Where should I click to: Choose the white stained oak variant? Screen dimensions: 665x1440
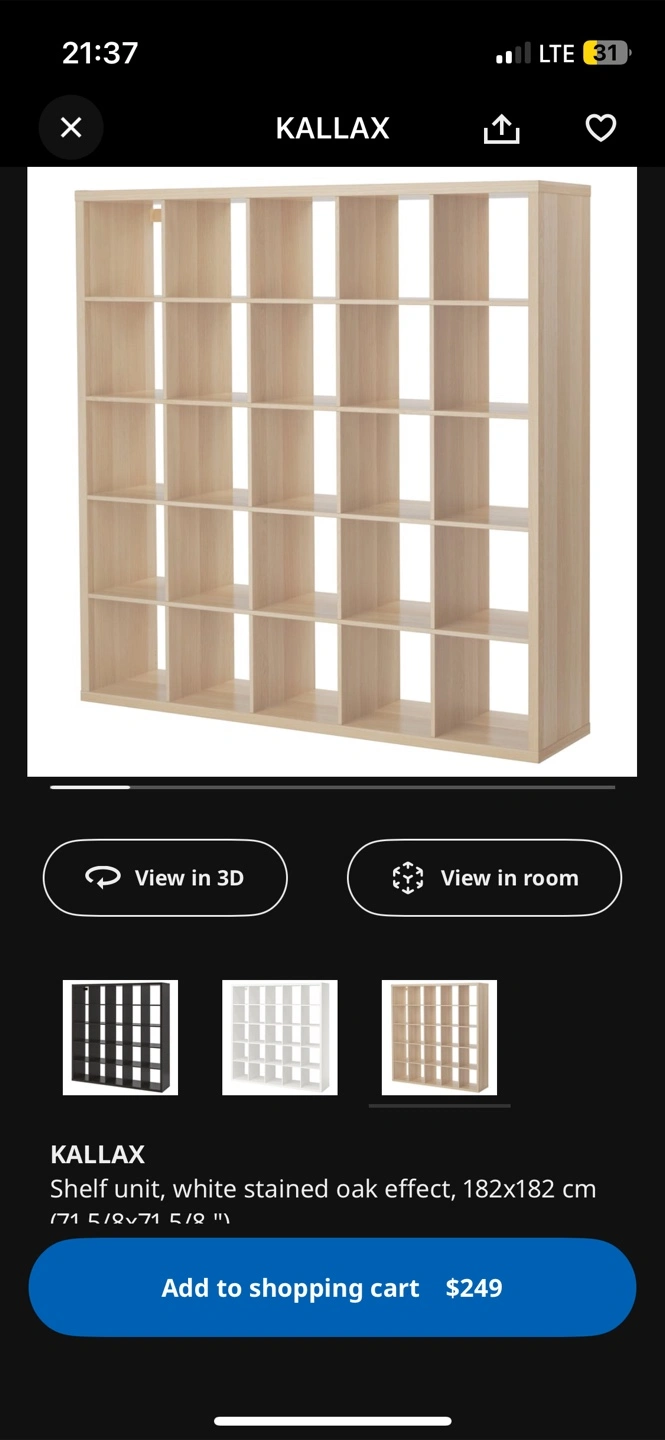pos(439,1037)
